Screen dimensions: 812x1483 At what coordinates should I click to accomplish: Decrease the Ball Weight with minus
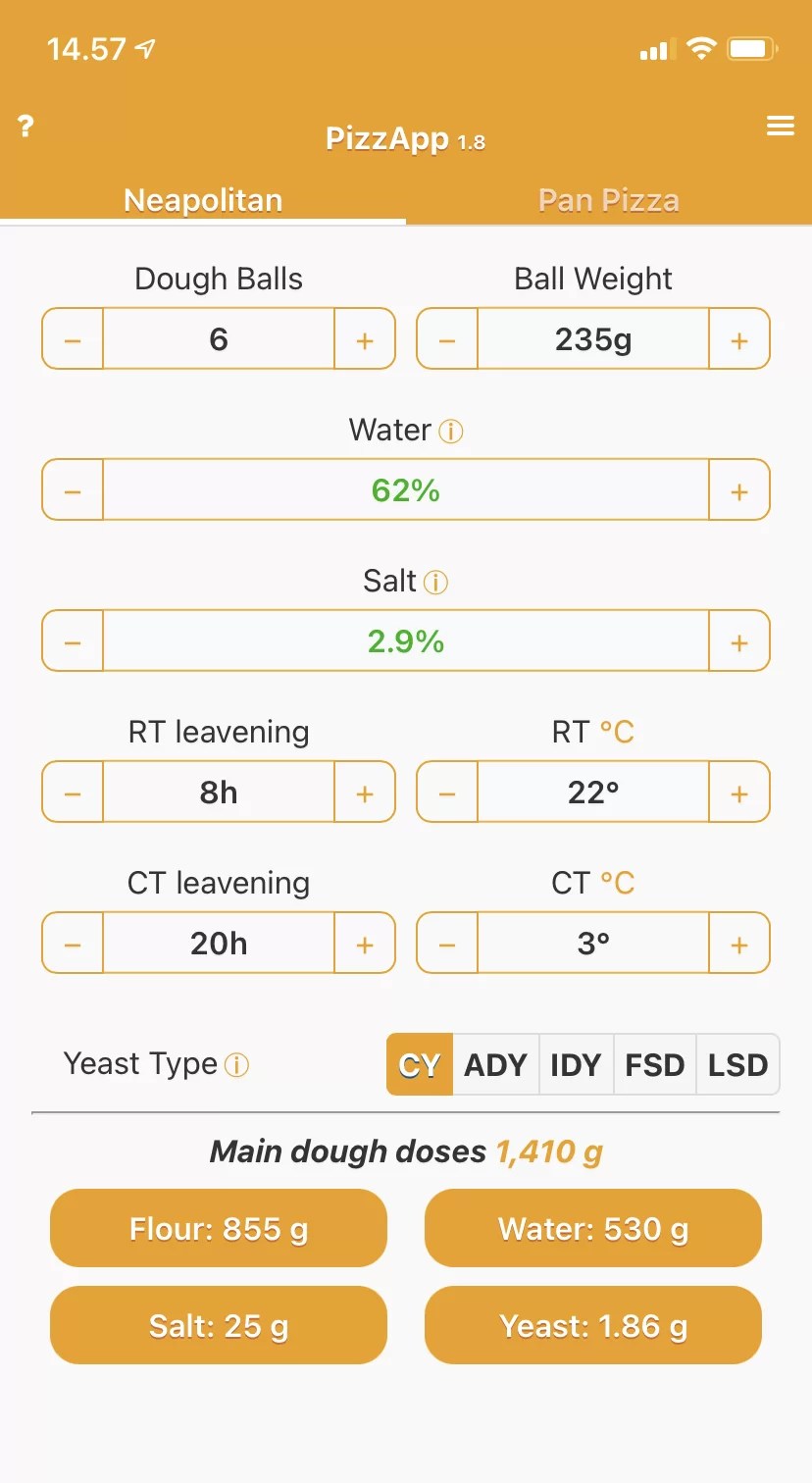pyautogui.click(x=446, y=338)
